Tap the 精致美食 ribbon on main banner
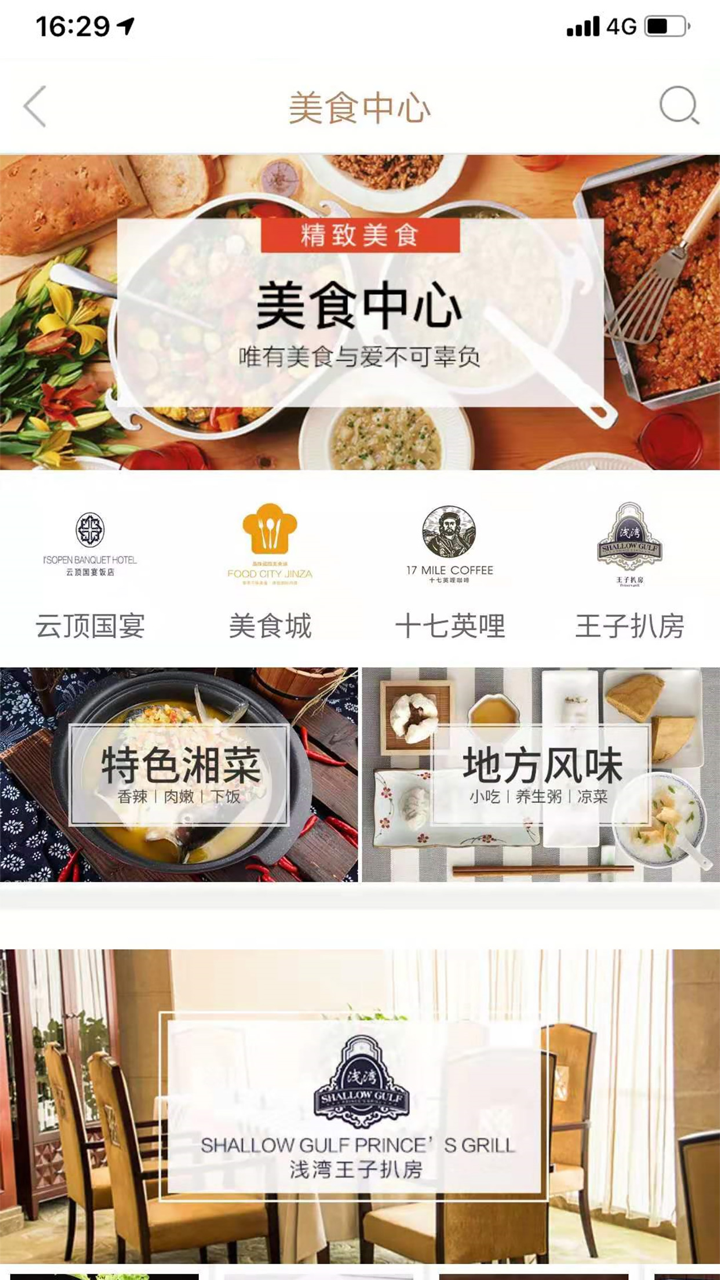720x1280 pixels. pyautogui.click(x=360, y=236)
